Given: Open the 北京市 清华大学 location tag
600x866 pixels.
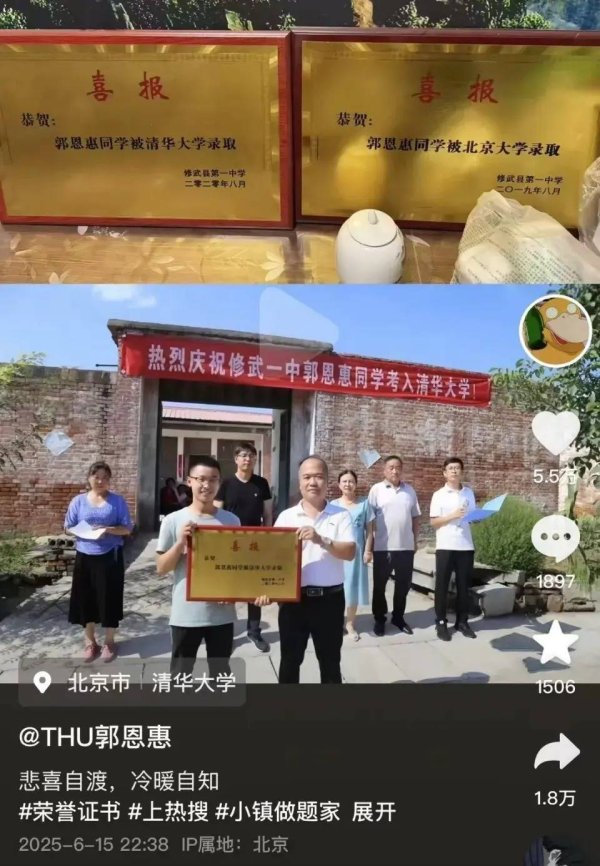Looking at the screenshot, I should tap(135, 683).
